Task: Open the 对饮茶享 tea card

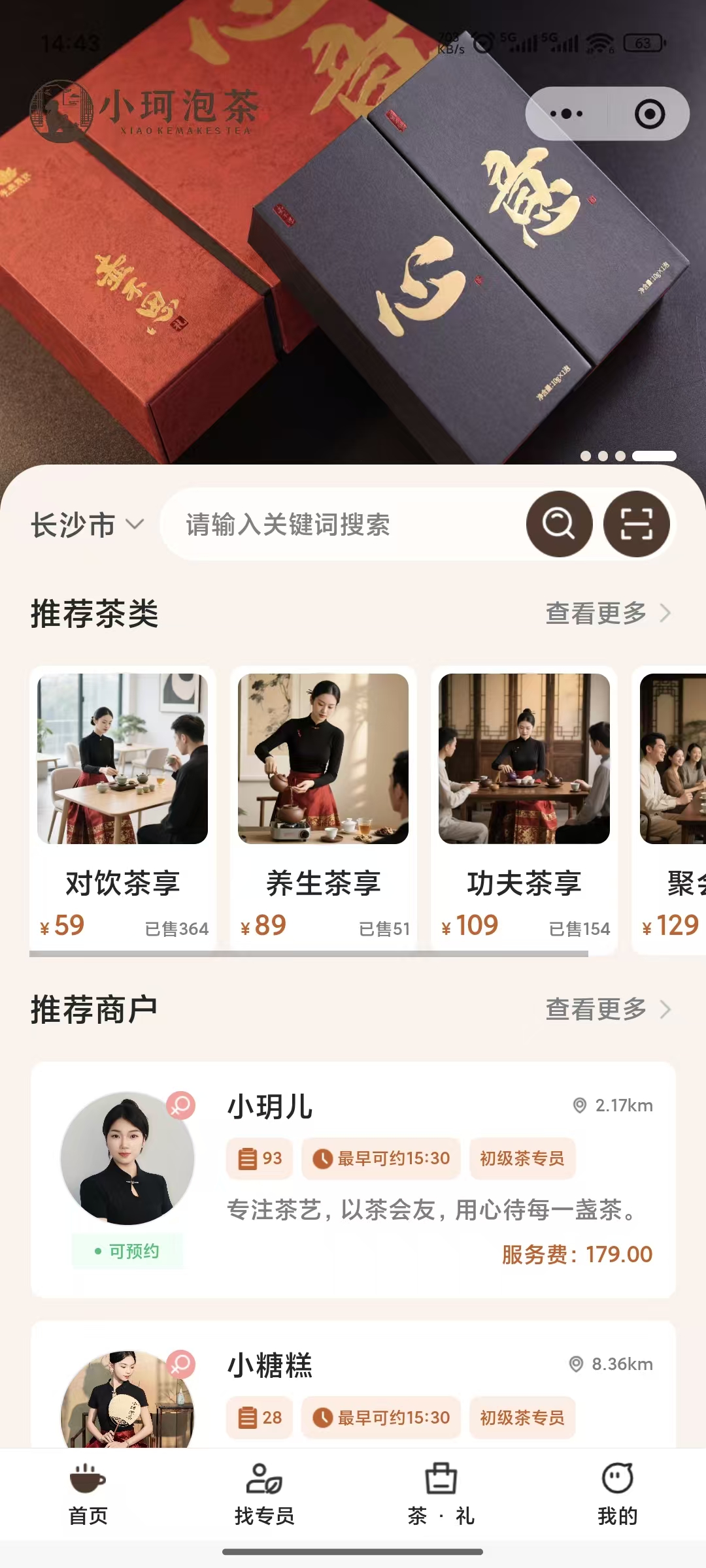Action: pos(123,808)
